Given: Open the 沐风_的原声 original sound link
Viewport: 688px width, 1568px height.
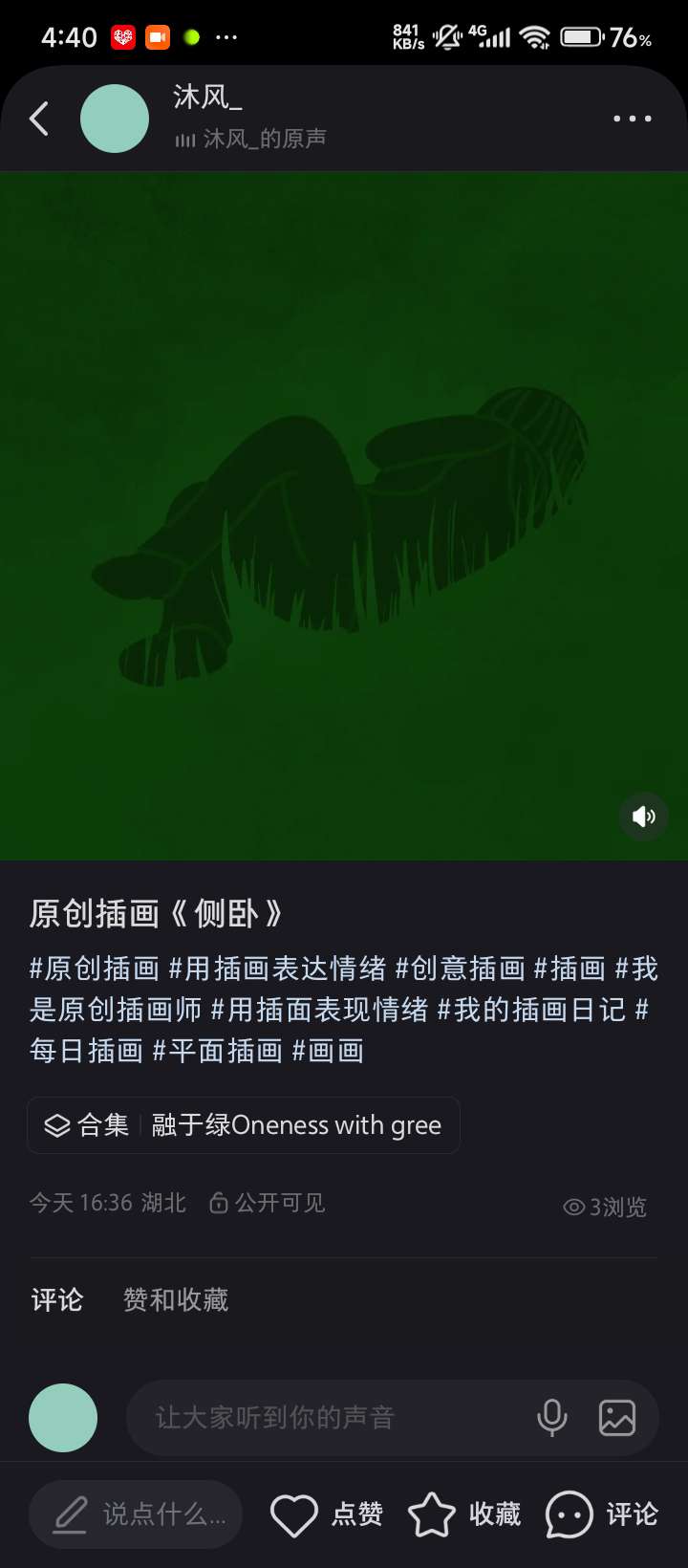Looking at the screenshot, I should (253, 140).
